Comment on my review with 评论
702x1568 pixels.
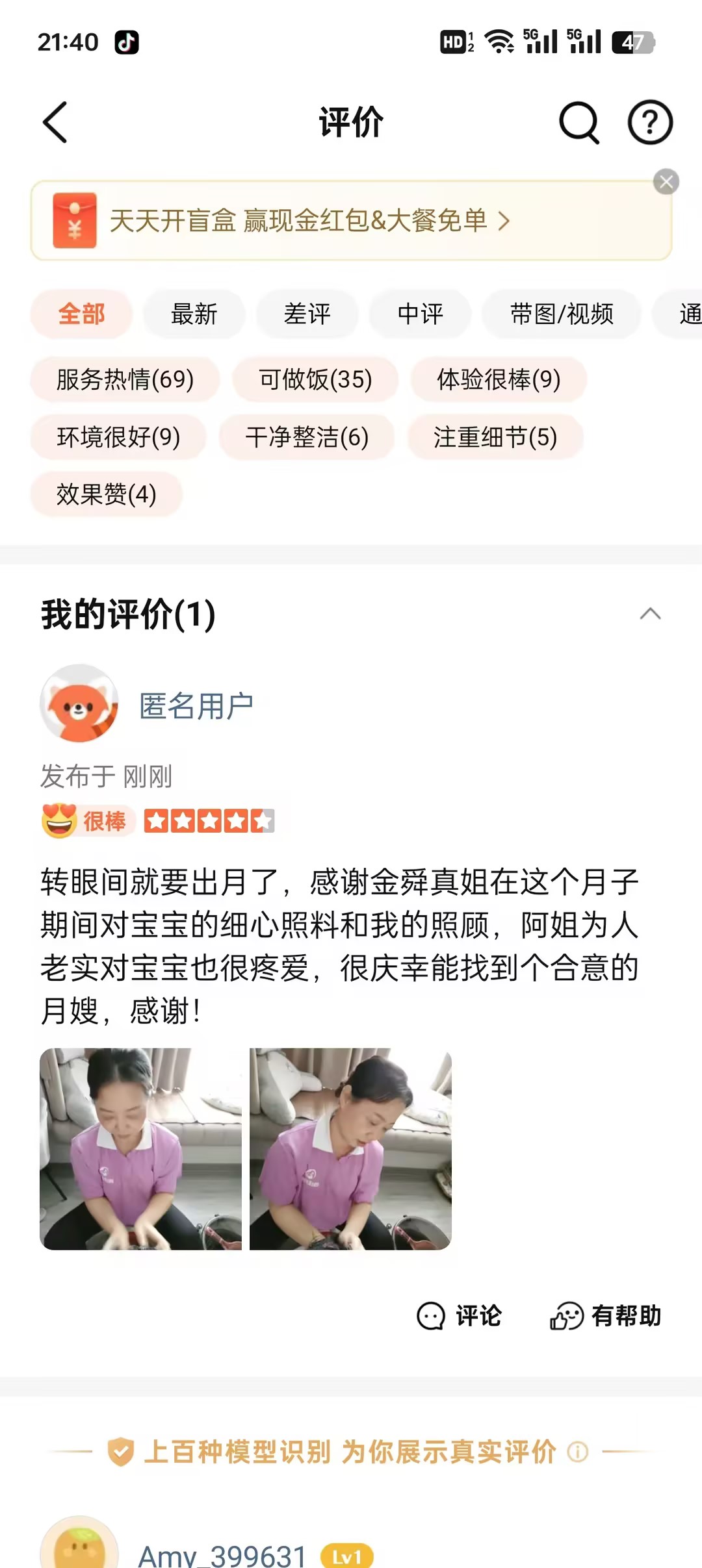pos(459,1316)
